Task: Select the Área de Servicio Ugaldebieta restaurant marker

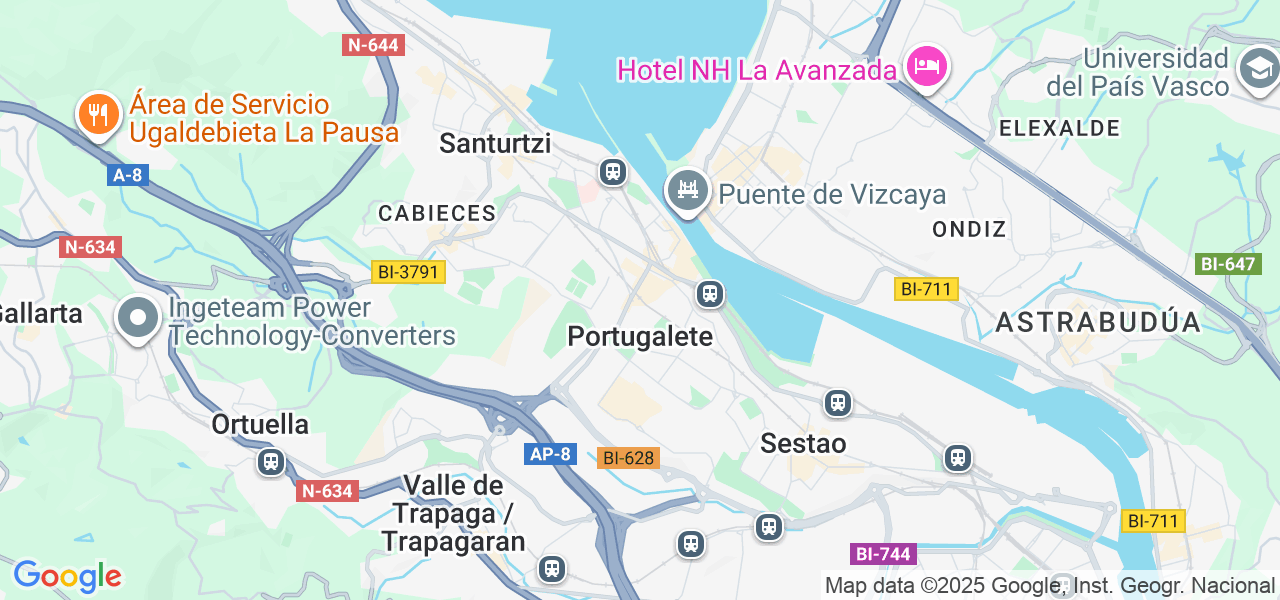Action: [x=98, y=115]
